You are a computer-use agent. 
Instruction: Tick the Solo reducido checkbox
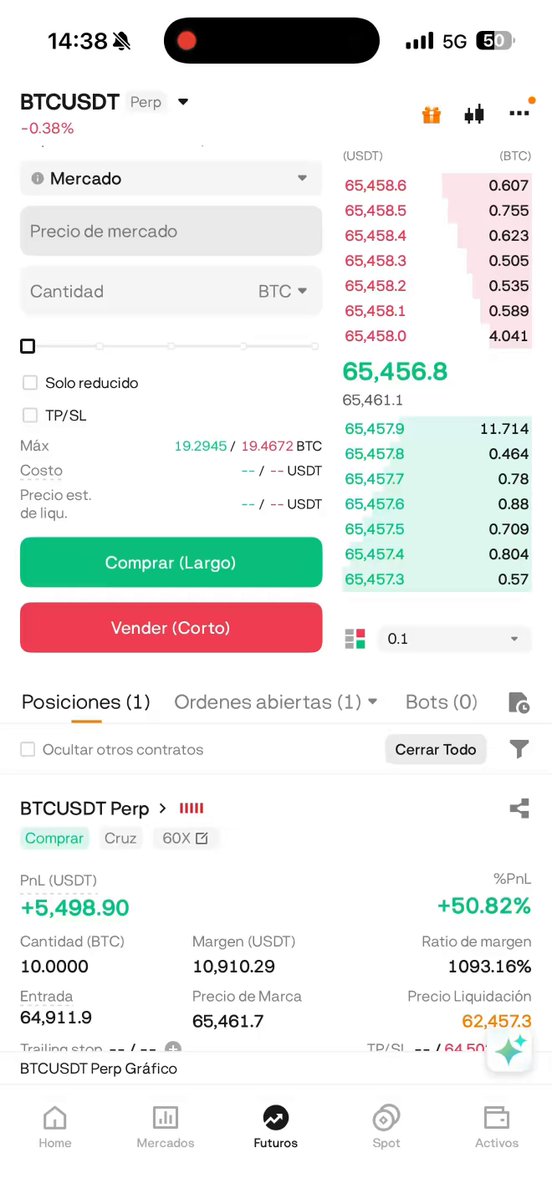click(x=30, y=383)
